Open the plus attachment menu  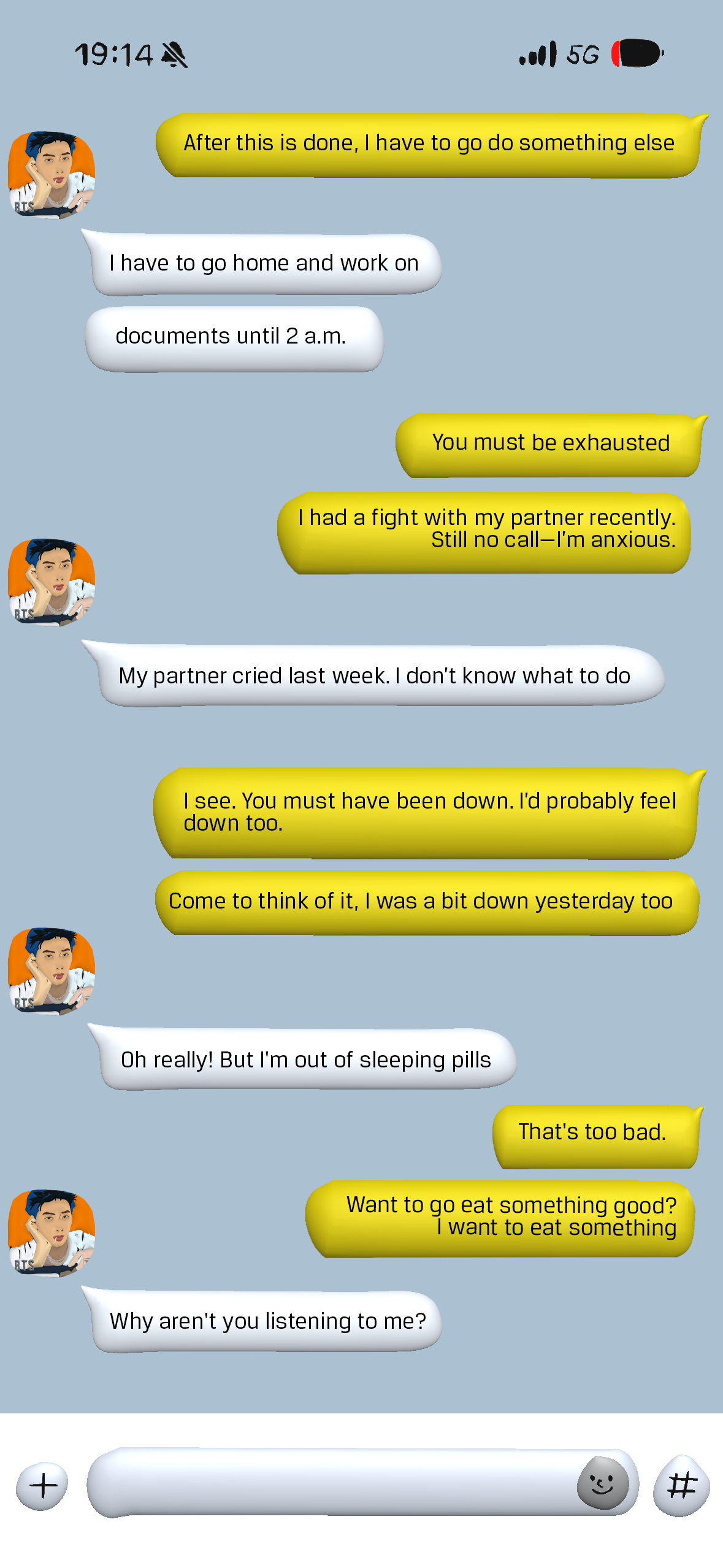(42, 1486)
